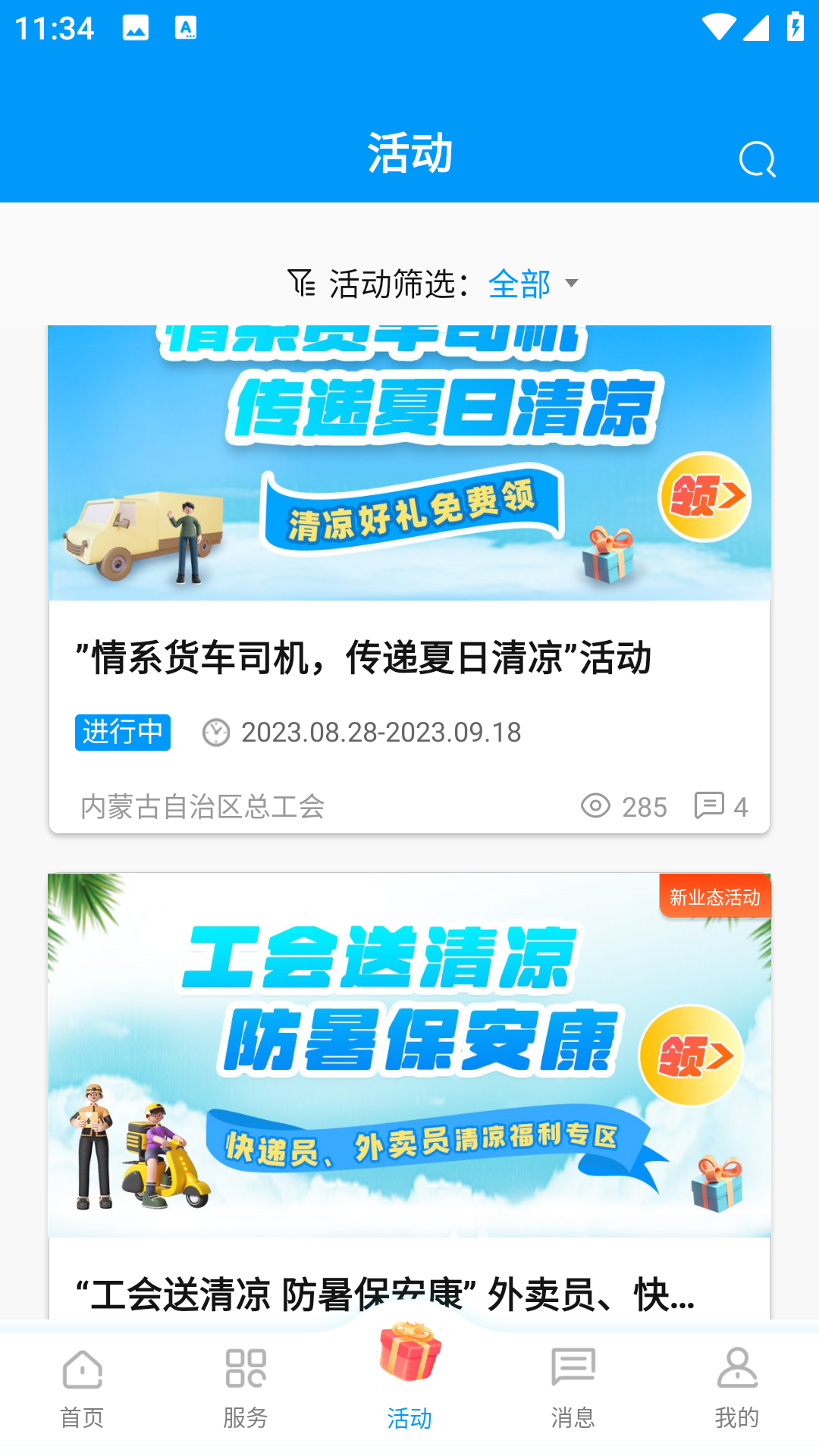The height and width of the screenshot is (1456, 819).
Task: Open the 情系货车司机 传递夏日清凉 activity card
Action: (409, 656)
